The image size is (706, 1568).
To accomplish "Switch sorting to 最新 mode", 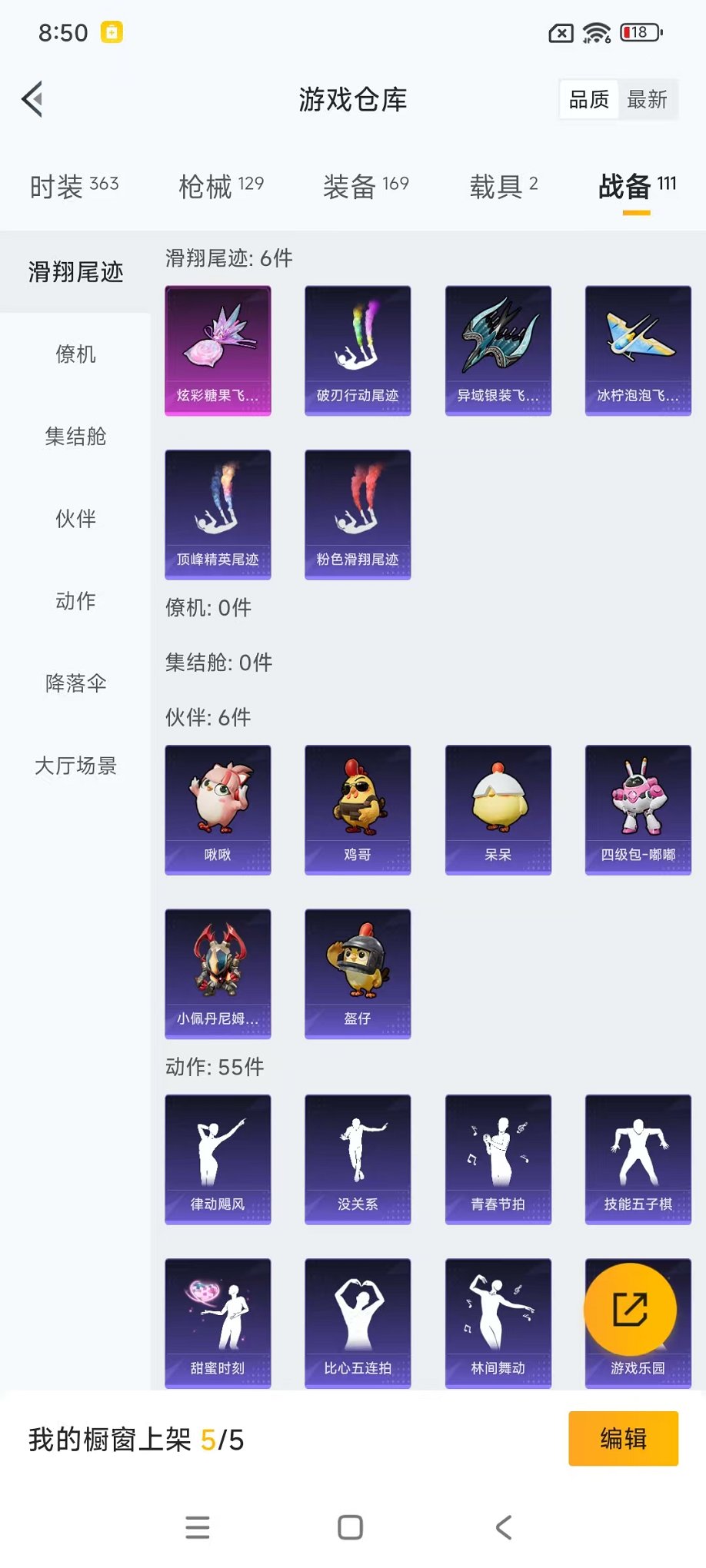I will click(648, 99).
